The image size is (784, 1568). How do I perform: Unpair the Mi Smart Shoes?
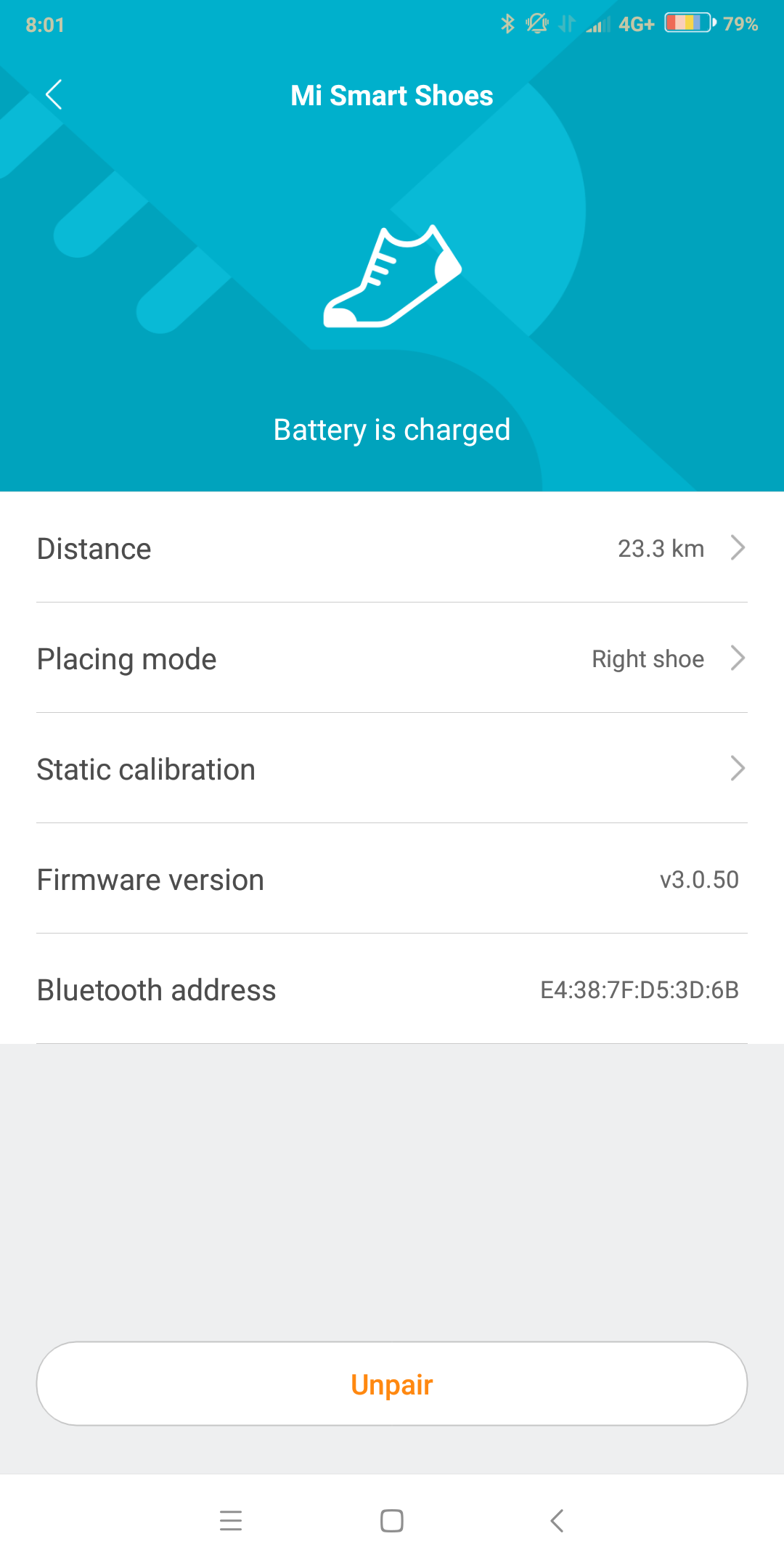pos(392,1384)
